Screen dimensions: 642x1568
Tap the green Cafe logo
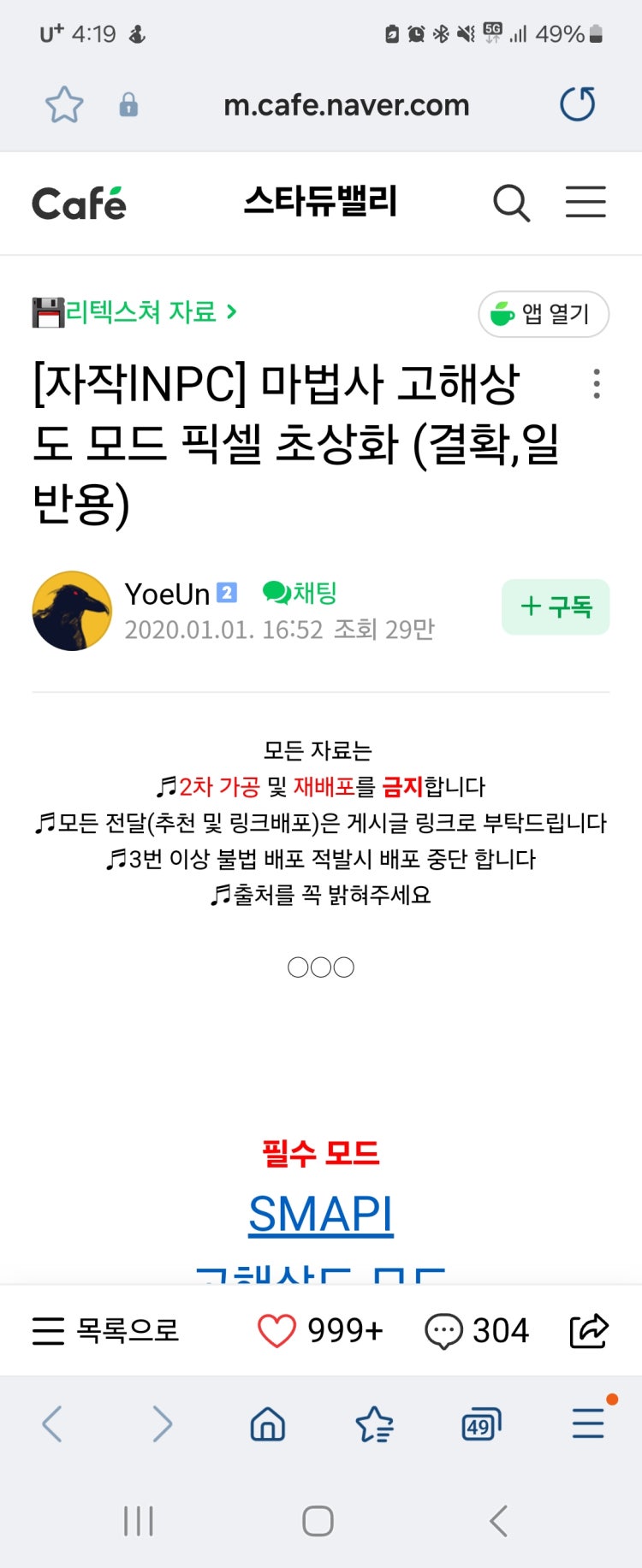[x=78, y=203]
